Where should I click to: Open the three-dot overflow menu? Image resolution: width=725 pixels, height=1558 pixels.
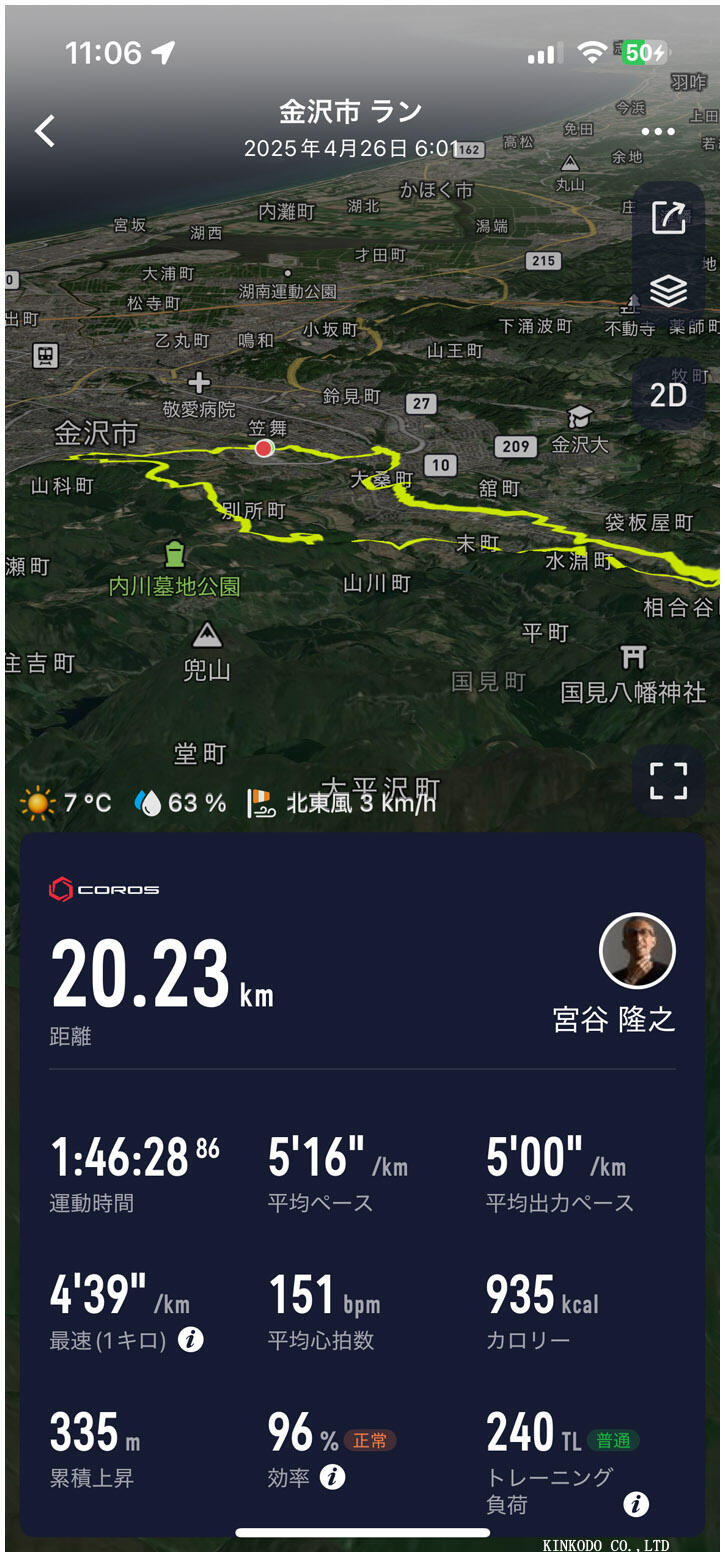tap(658, 132)
